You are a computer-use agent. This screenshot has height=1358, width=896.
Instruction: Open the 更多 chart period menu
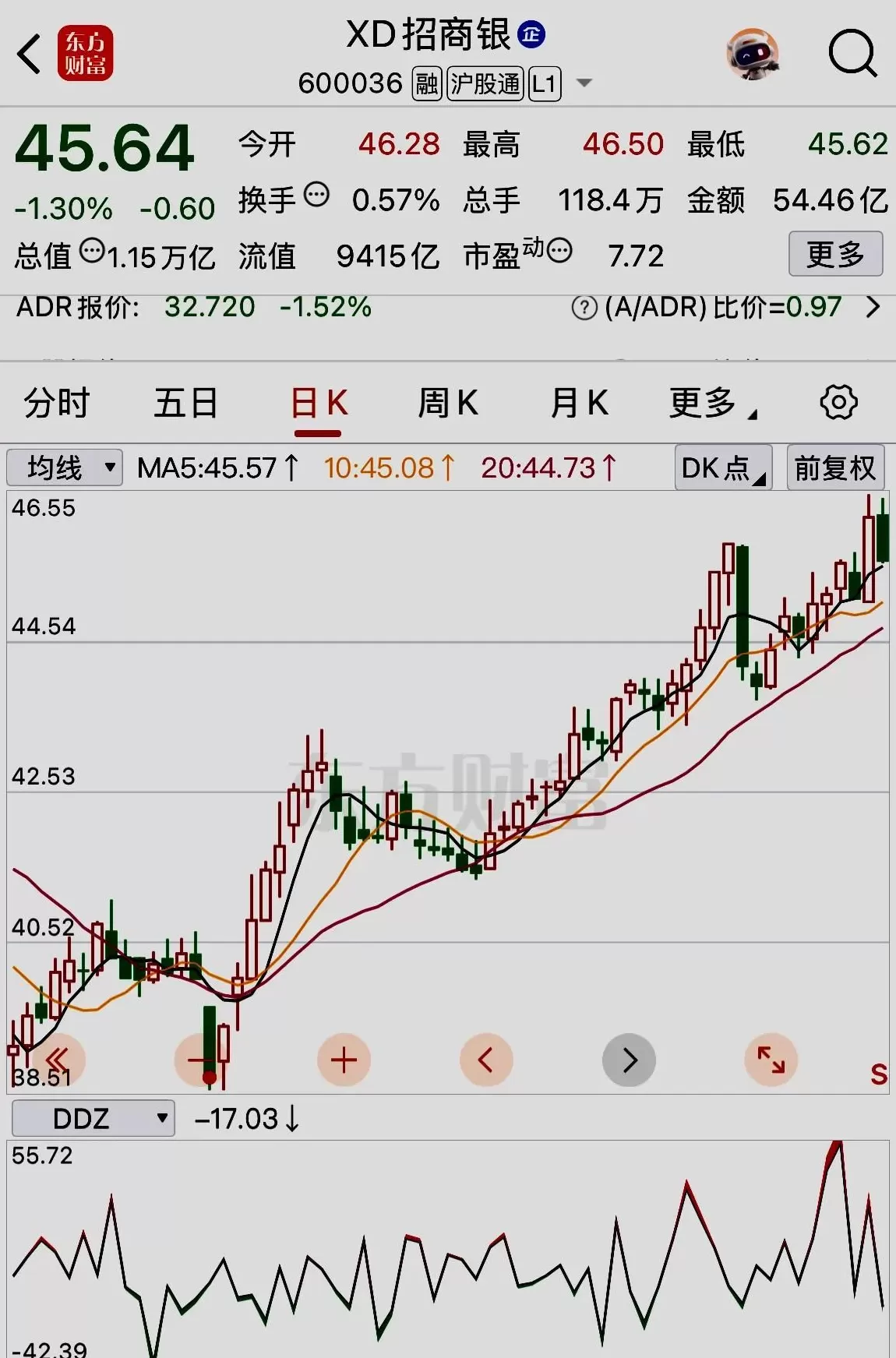(711, 404)
